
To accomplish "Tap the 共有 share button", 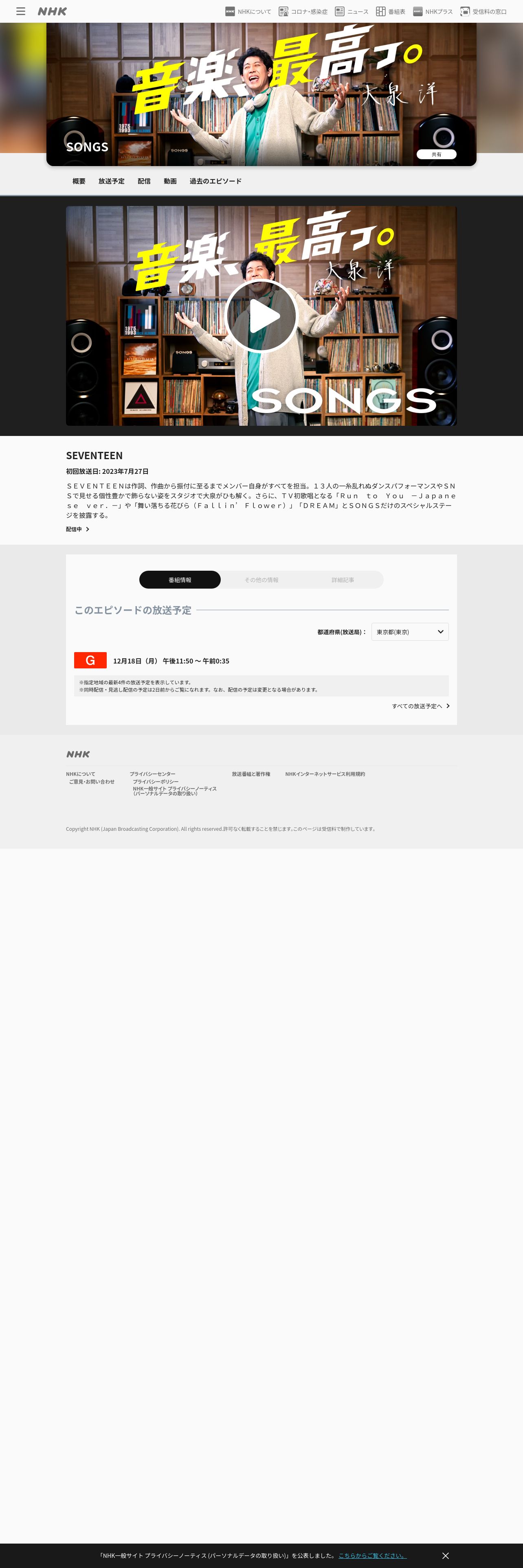I will (436, 155).
